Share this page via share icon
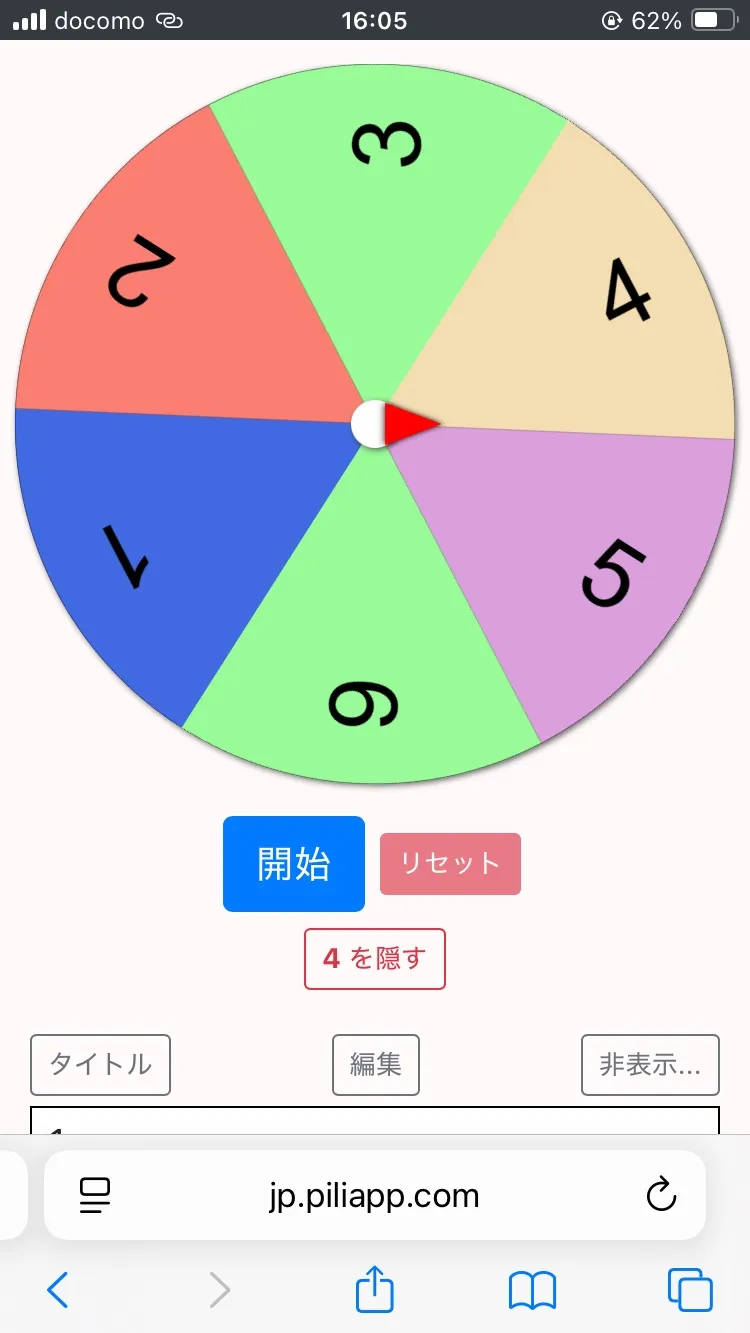 point(375,1288)
